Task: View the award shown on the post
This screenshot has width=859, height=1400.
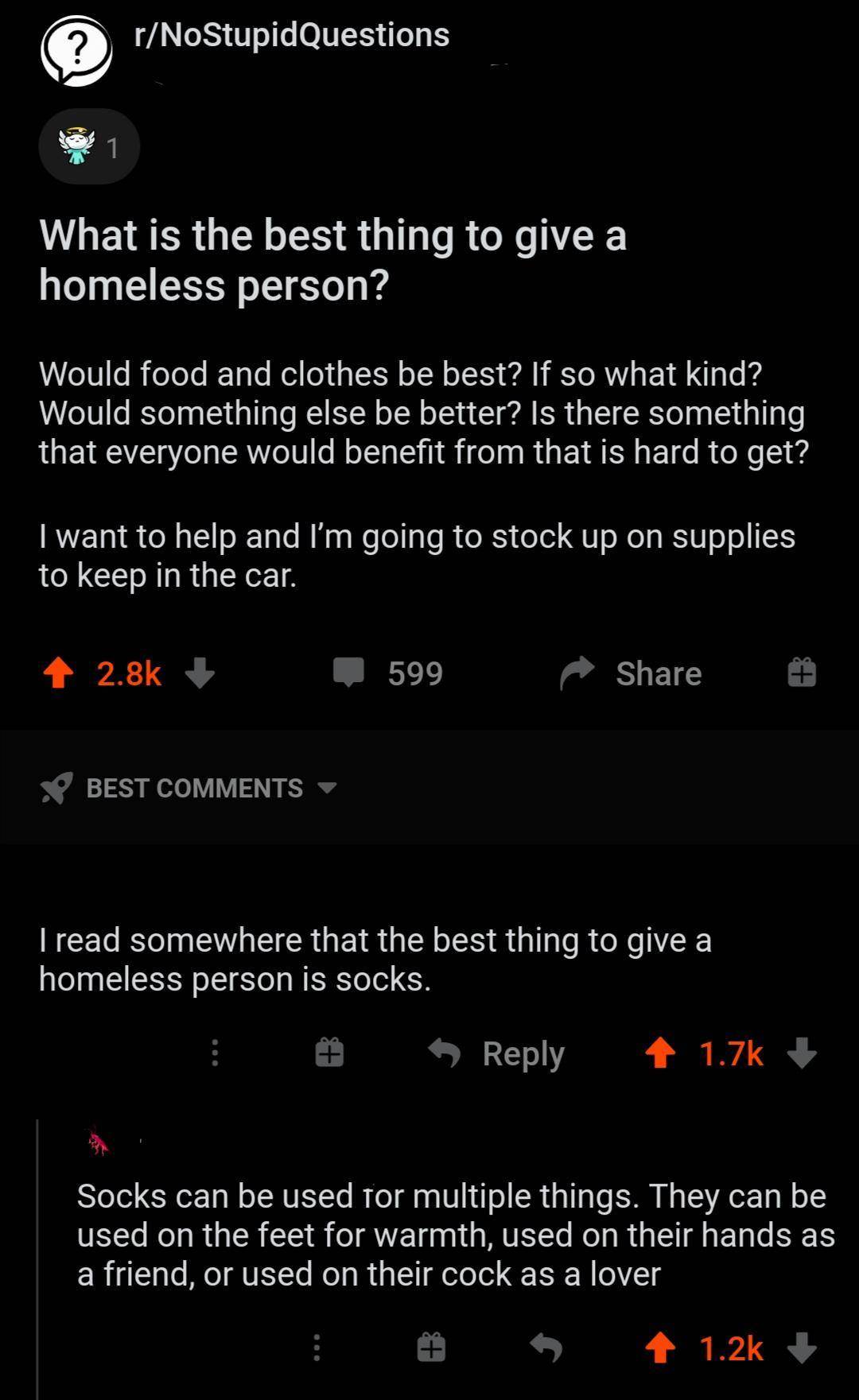Action: point(88,147)
